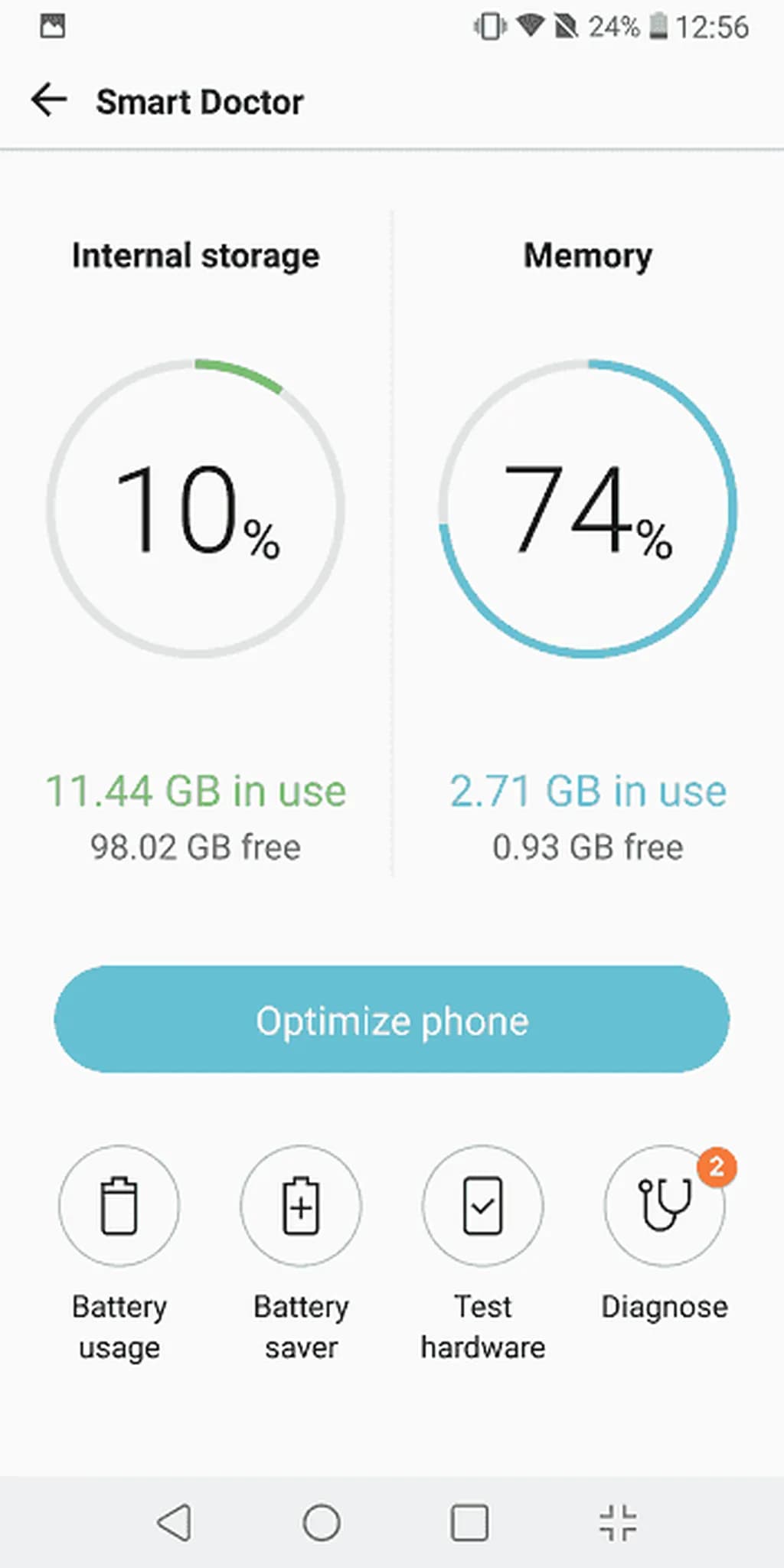784x1568 pixels.
Task: Open recent apps from navigation bar
Action: 469,1522
